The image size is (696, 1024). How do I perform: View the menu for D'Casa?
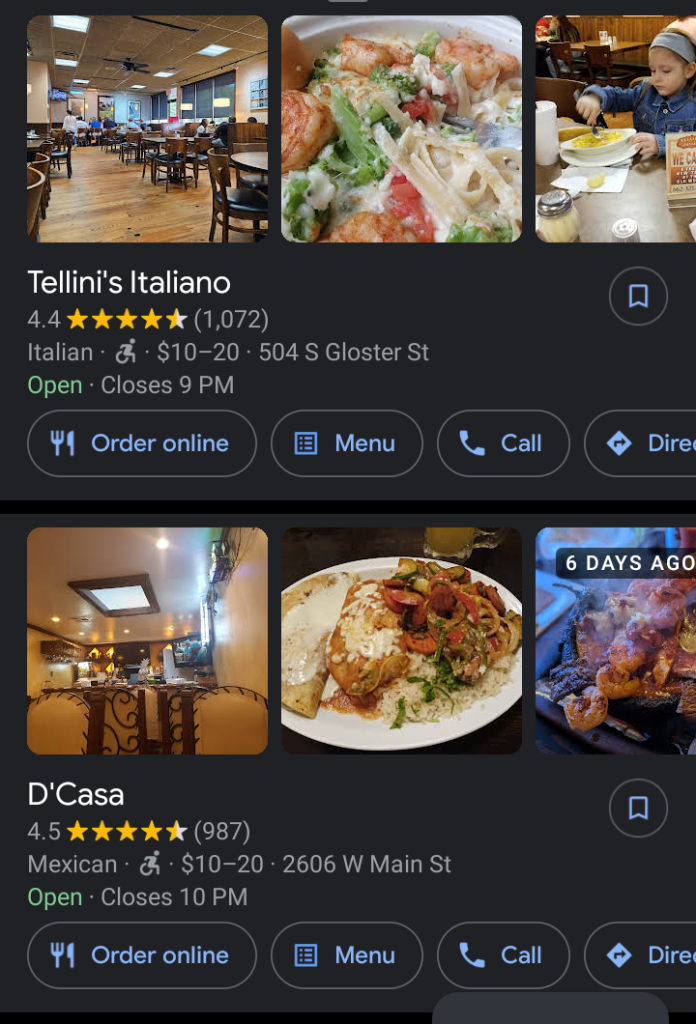point(346,955)
